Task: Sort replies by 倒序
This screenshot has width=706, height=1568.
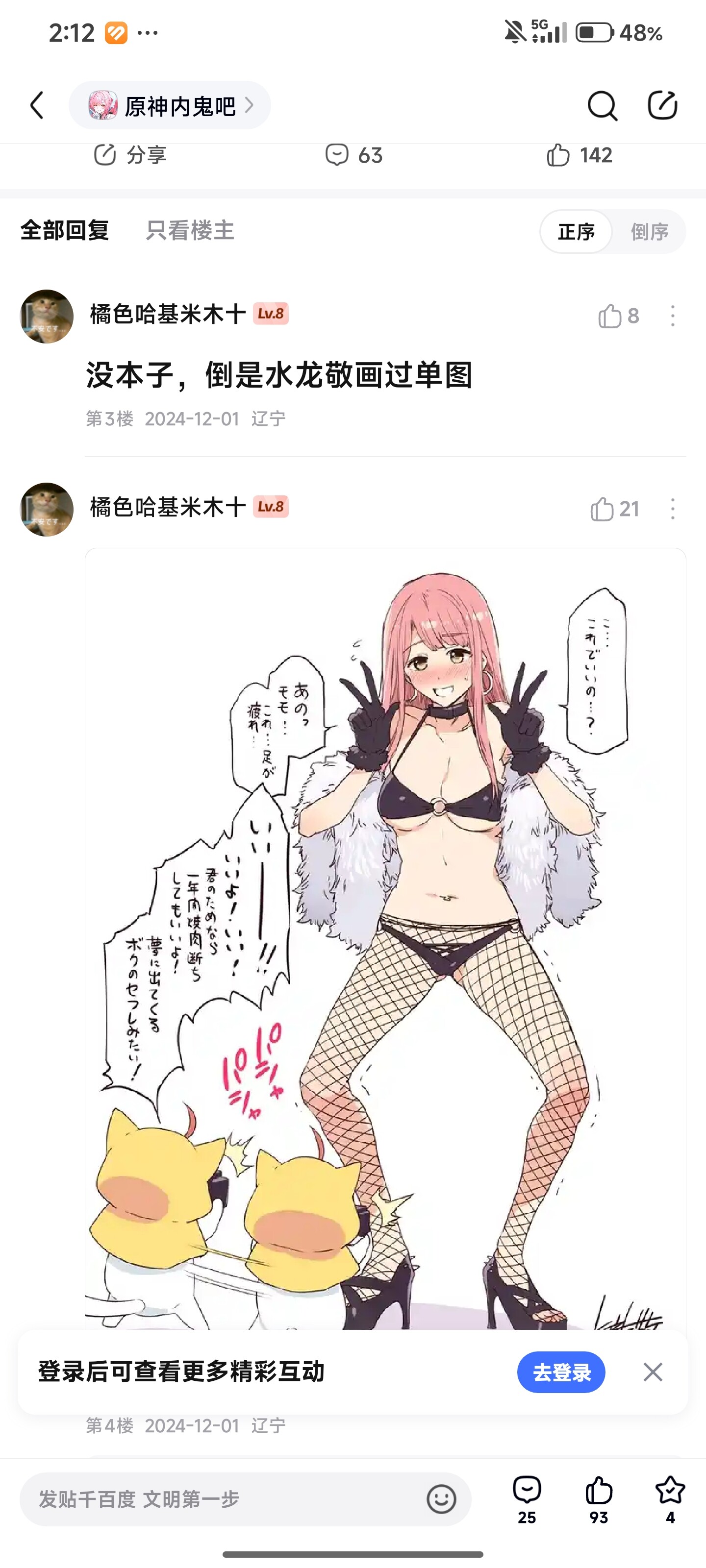Action: [649, 232]
